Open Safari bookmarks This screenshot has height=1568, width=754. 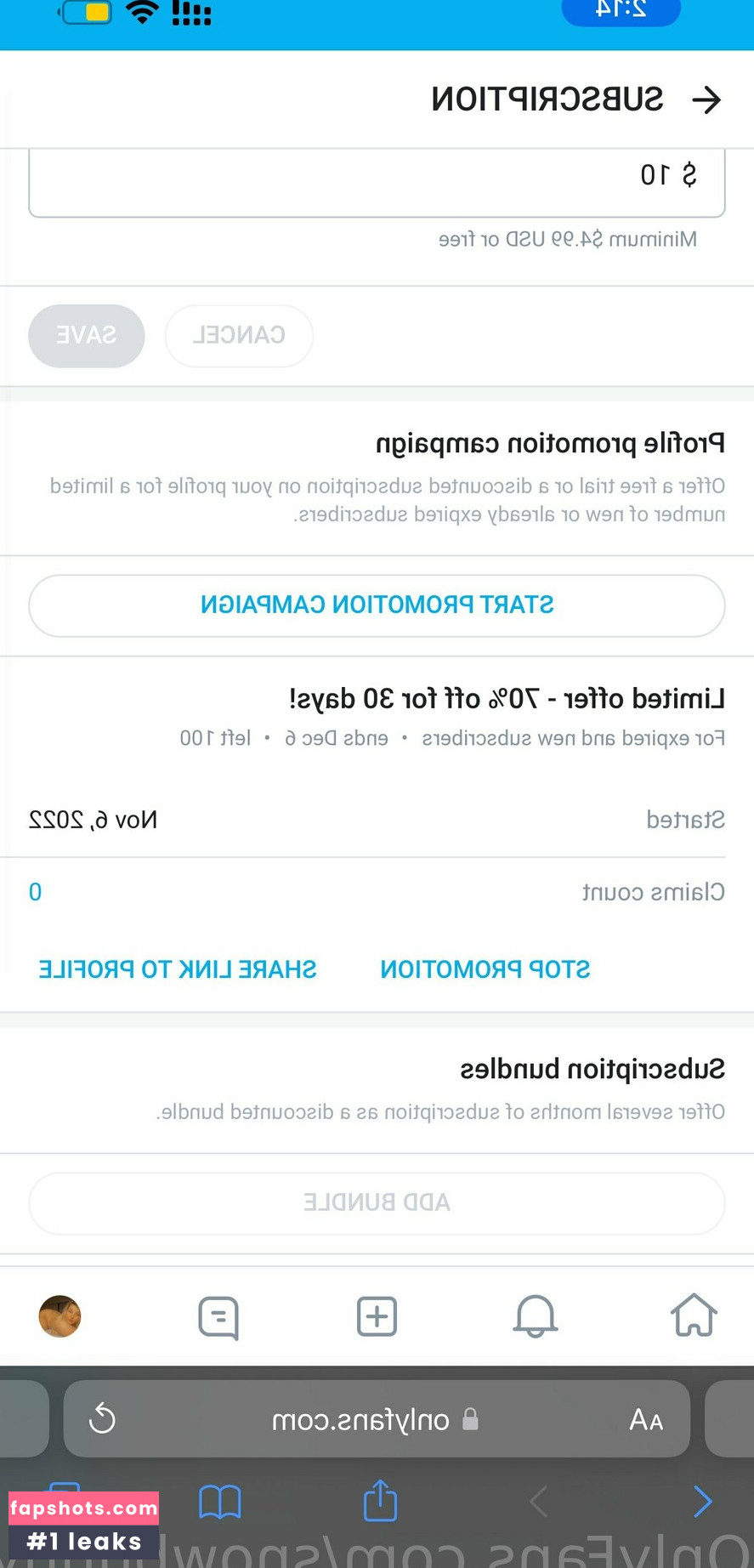(x=219, y=1502)
